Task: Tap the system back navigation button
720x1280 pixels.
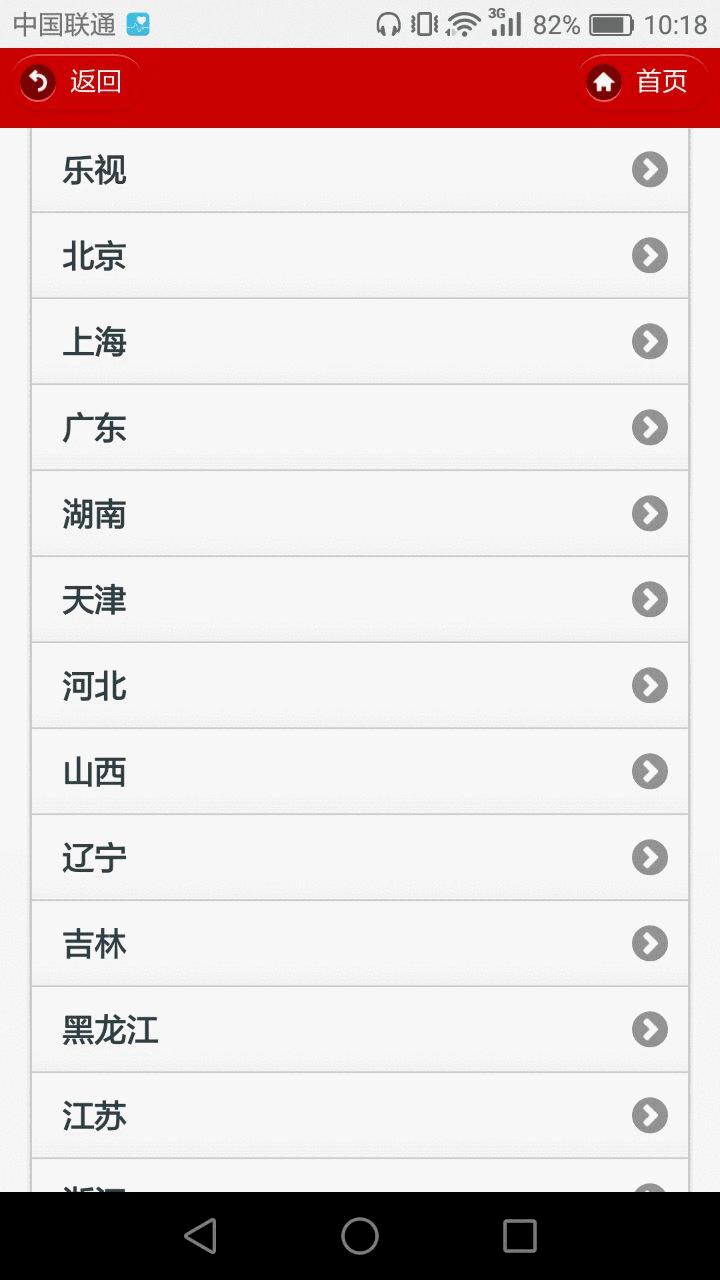Action: tap(201, 1237)
